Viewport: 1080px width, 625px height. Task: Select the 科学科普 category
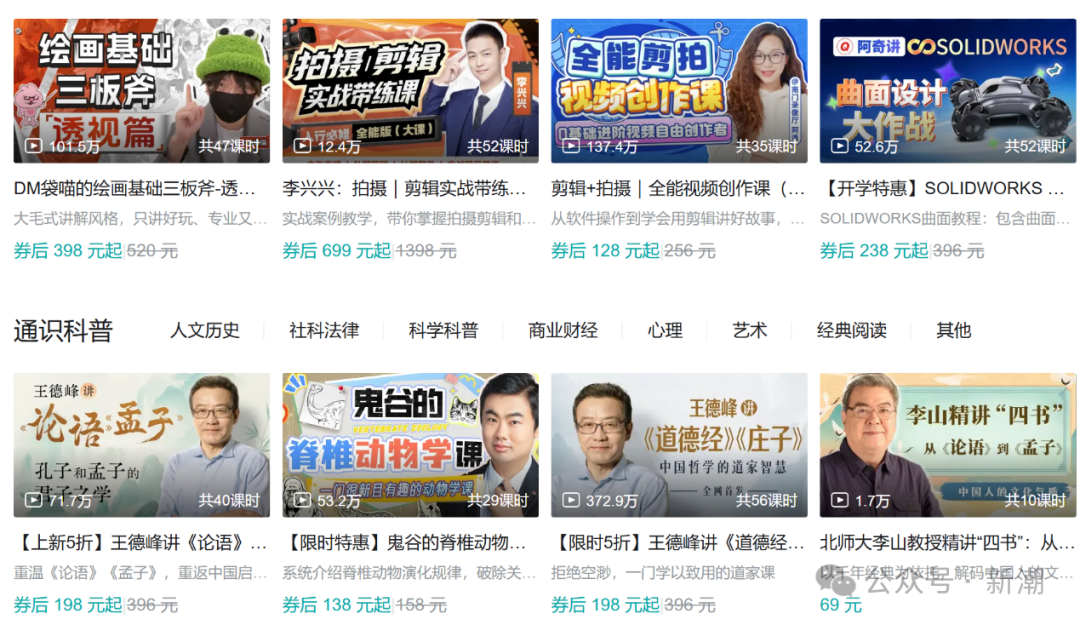[x=443, y=331]
